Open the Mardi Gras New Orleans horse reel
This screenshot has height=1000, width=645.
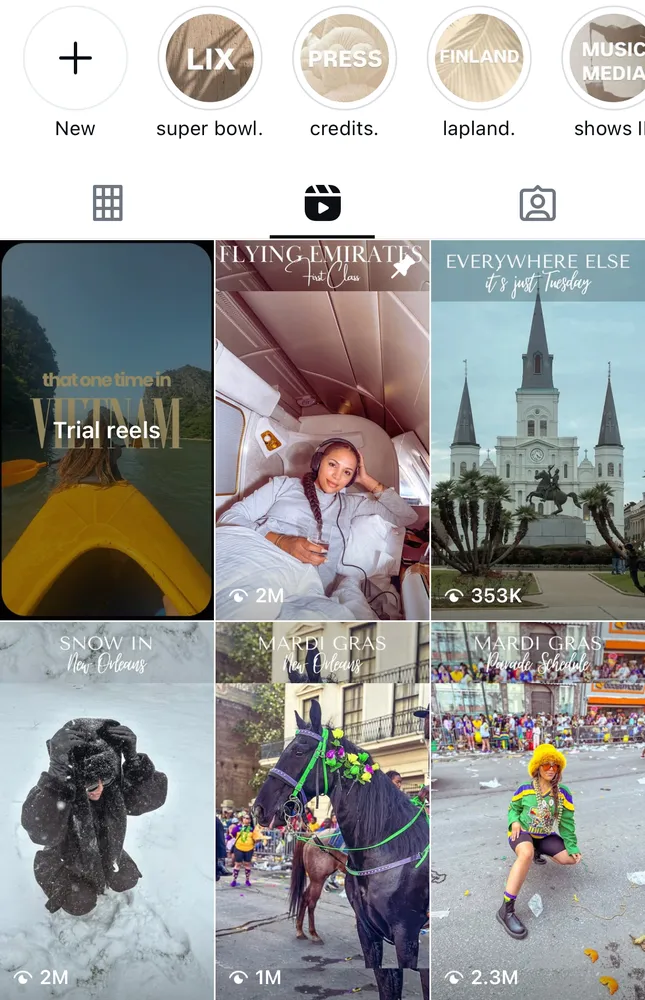[x=322, y=810]
